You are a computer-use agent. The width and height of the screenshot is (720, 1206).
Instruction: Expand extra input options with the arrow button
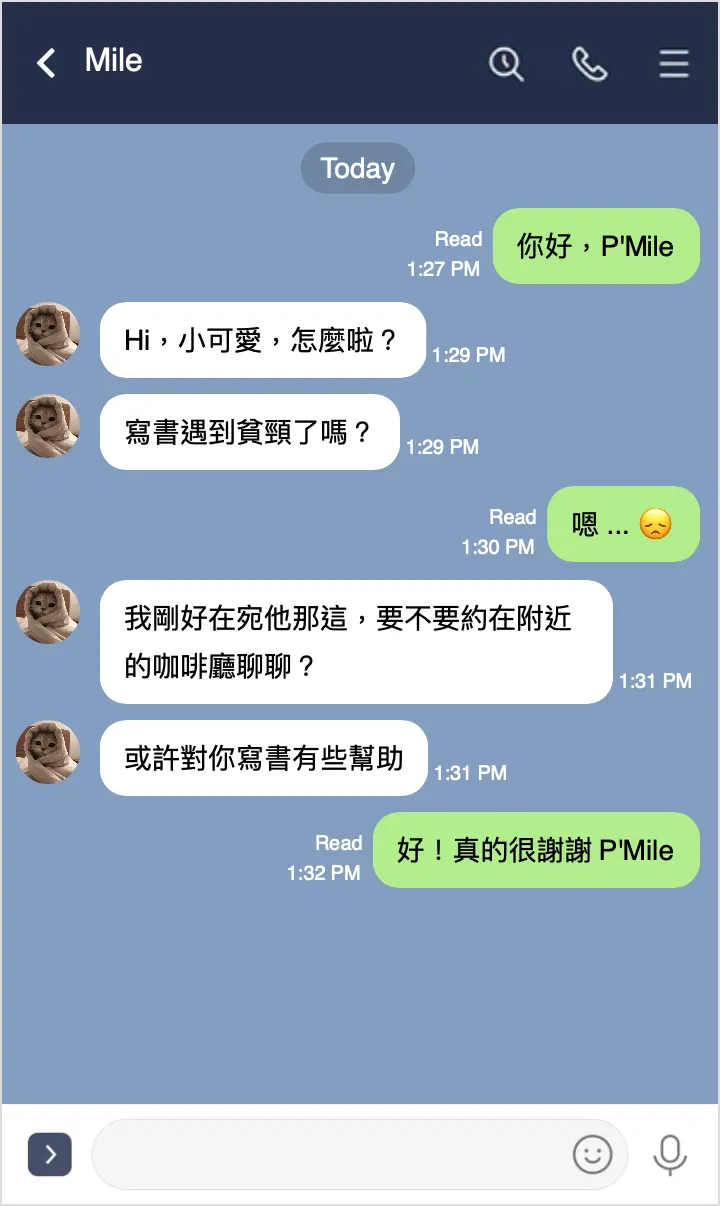point(49,1155)
